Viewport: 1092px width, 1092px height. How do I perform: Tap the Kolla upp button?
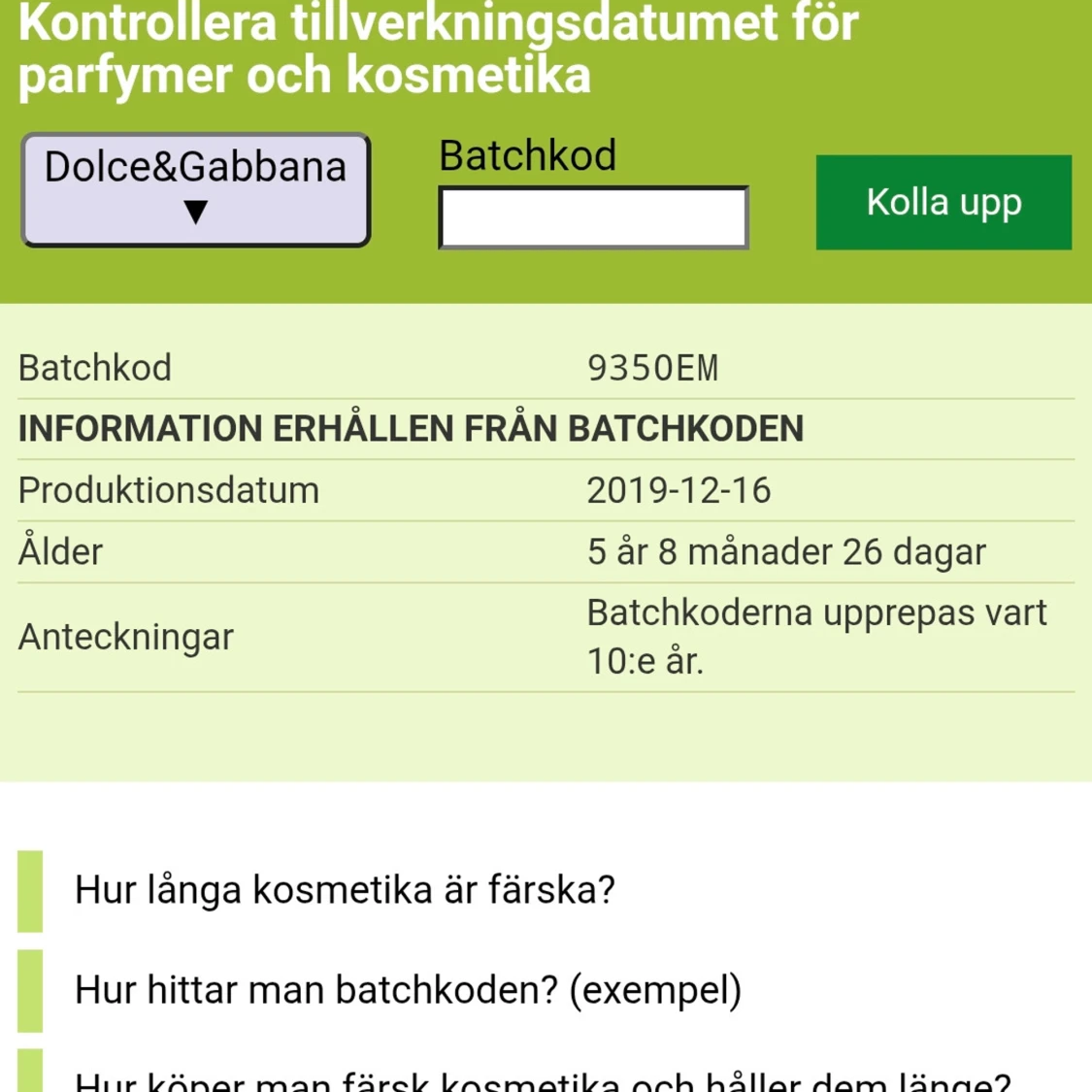tap(943, 202)
